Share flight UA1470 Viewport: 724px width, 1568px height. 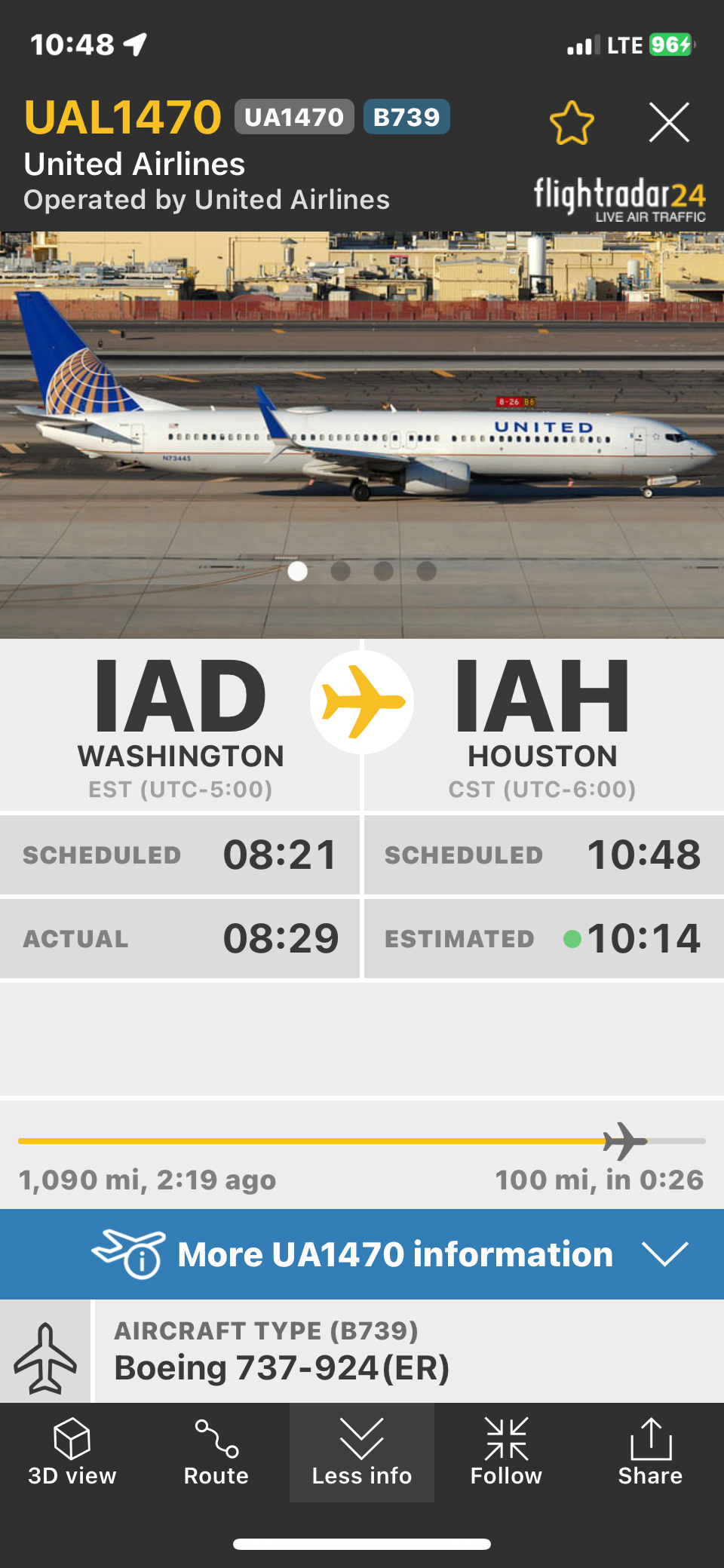pos(650,1452)
